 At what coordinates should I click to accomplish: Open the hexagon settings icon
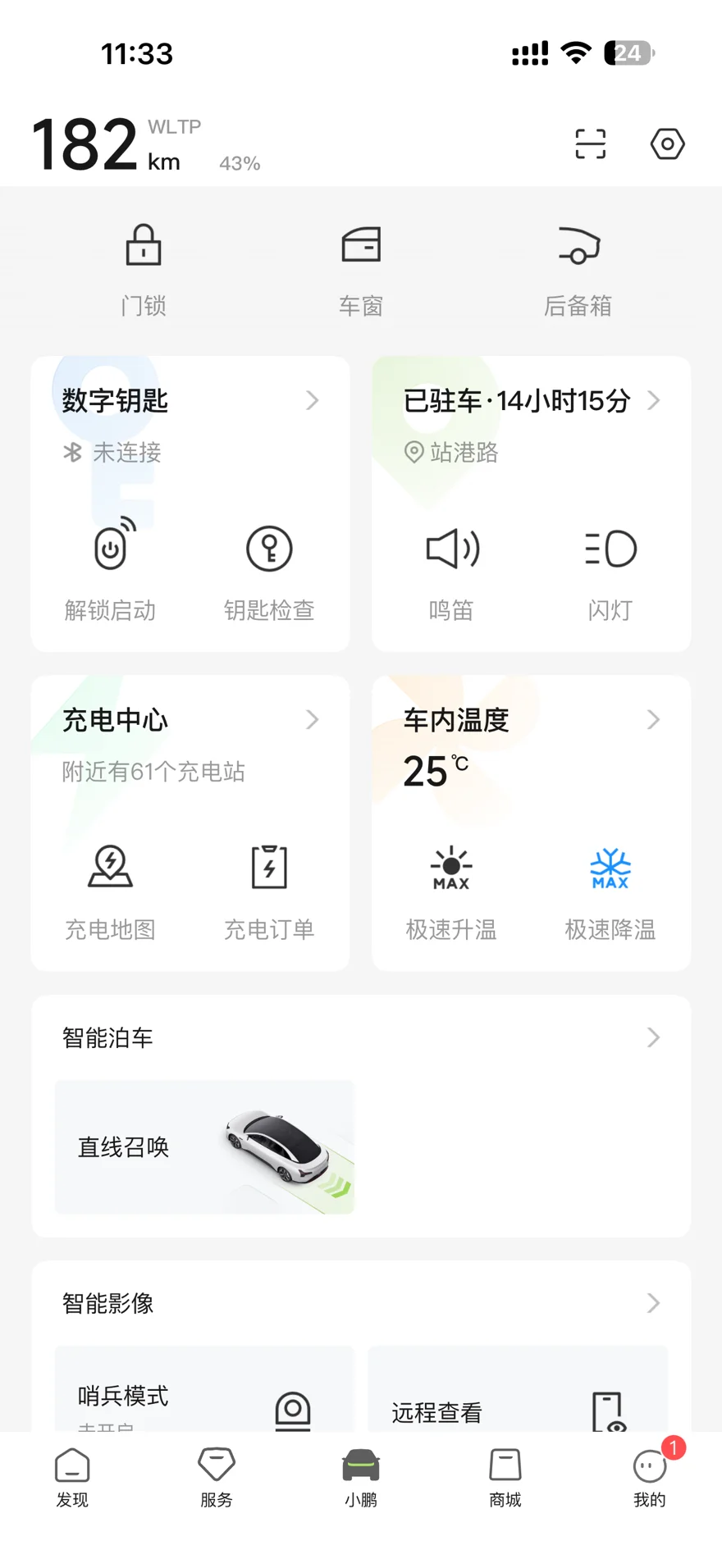point(667,144)
